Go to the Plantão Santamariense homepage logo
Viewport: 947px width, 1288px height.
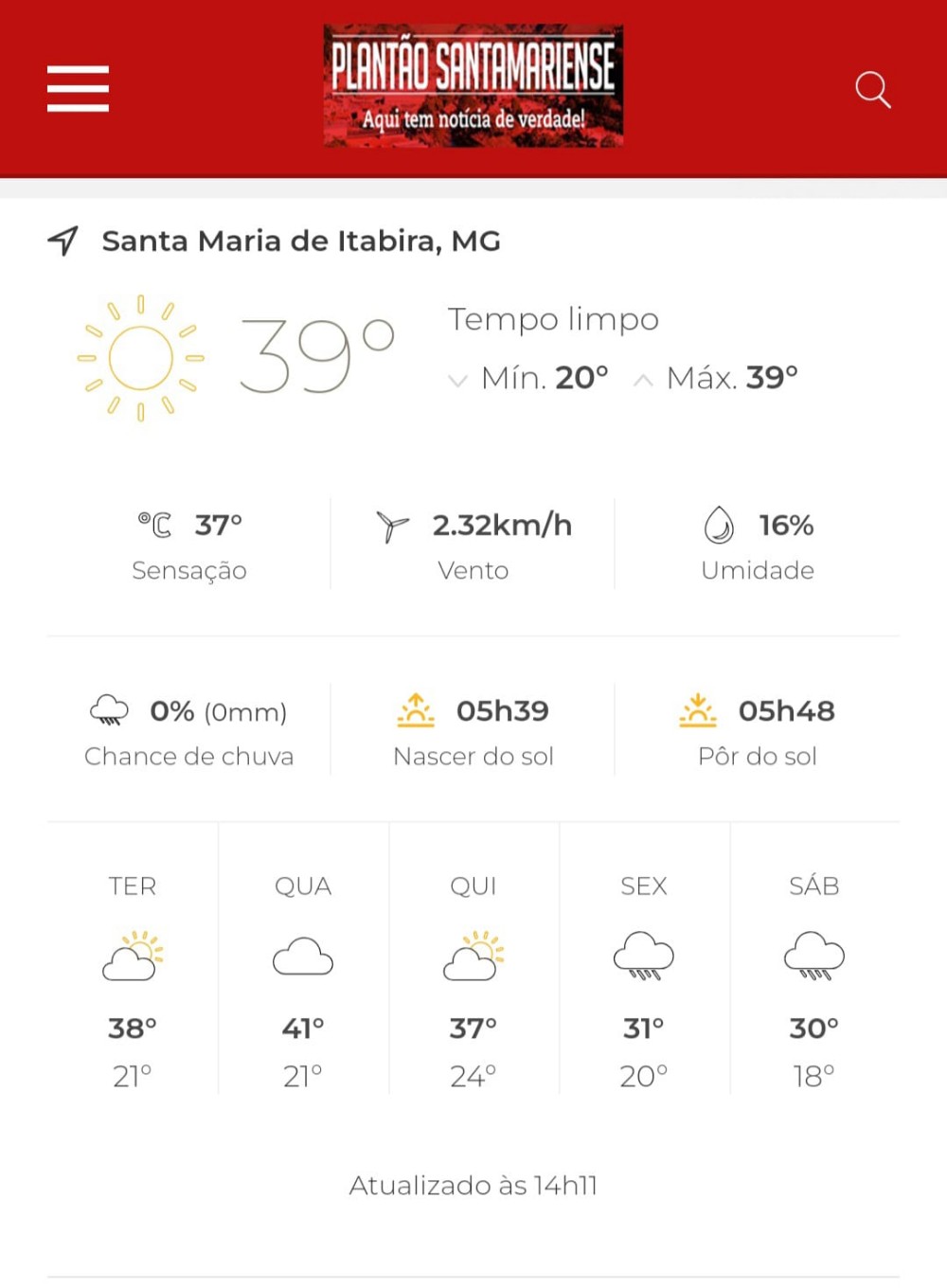[473, 86]
